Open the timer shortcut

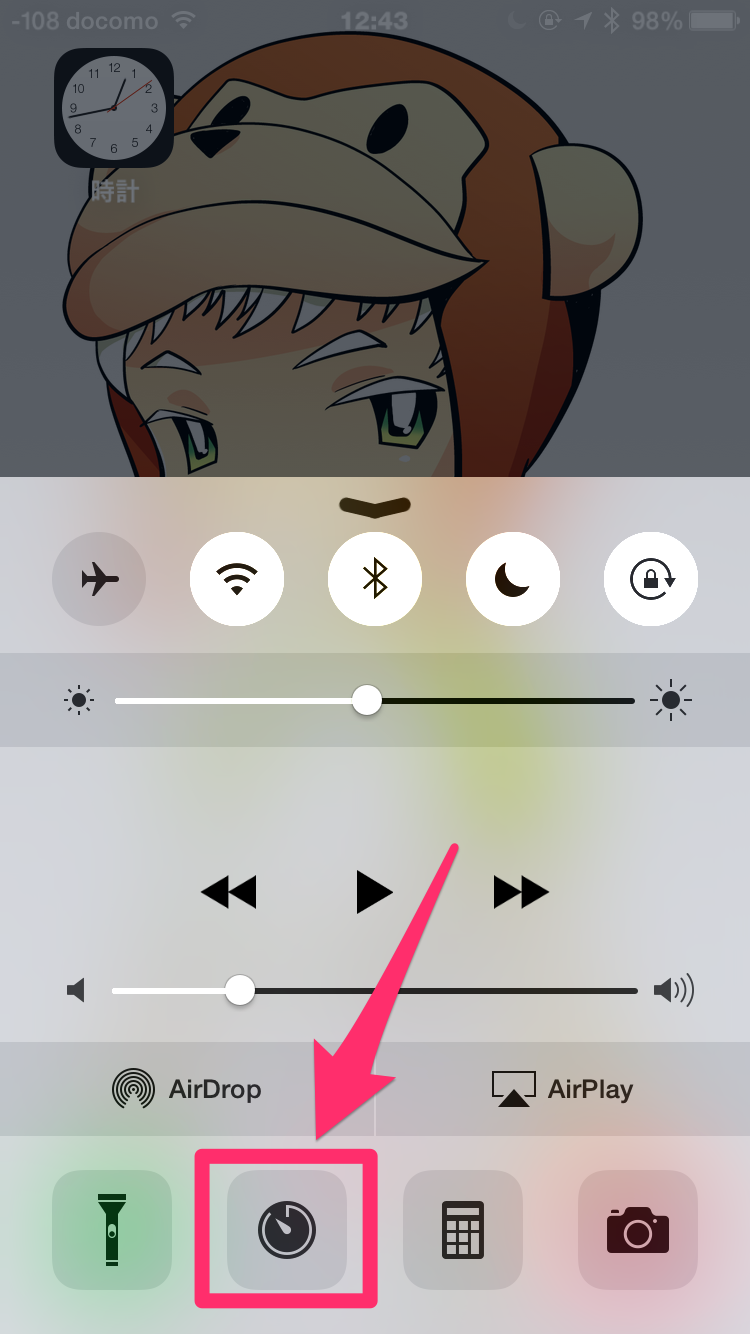[287, 1230]
